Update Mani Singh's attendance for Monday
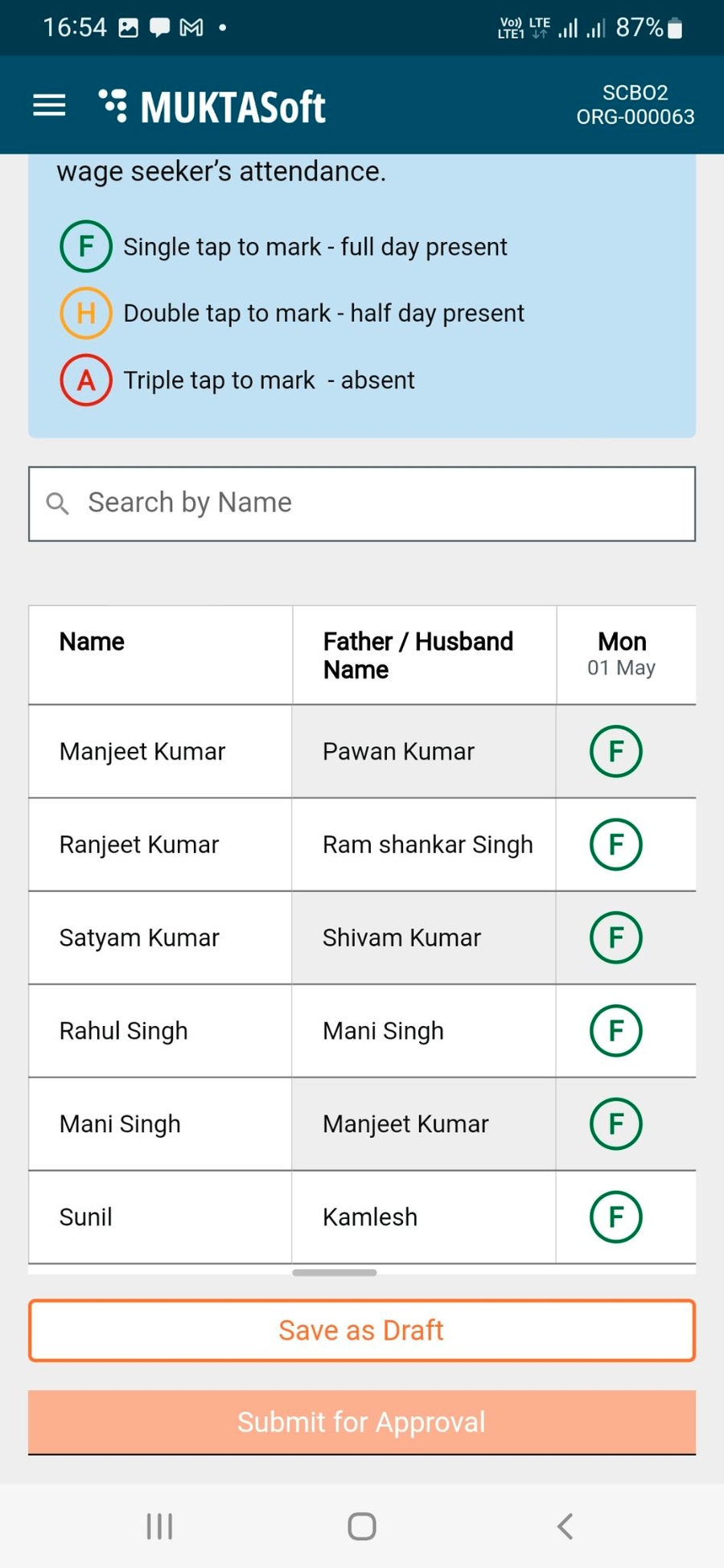 pos(615,1124)
